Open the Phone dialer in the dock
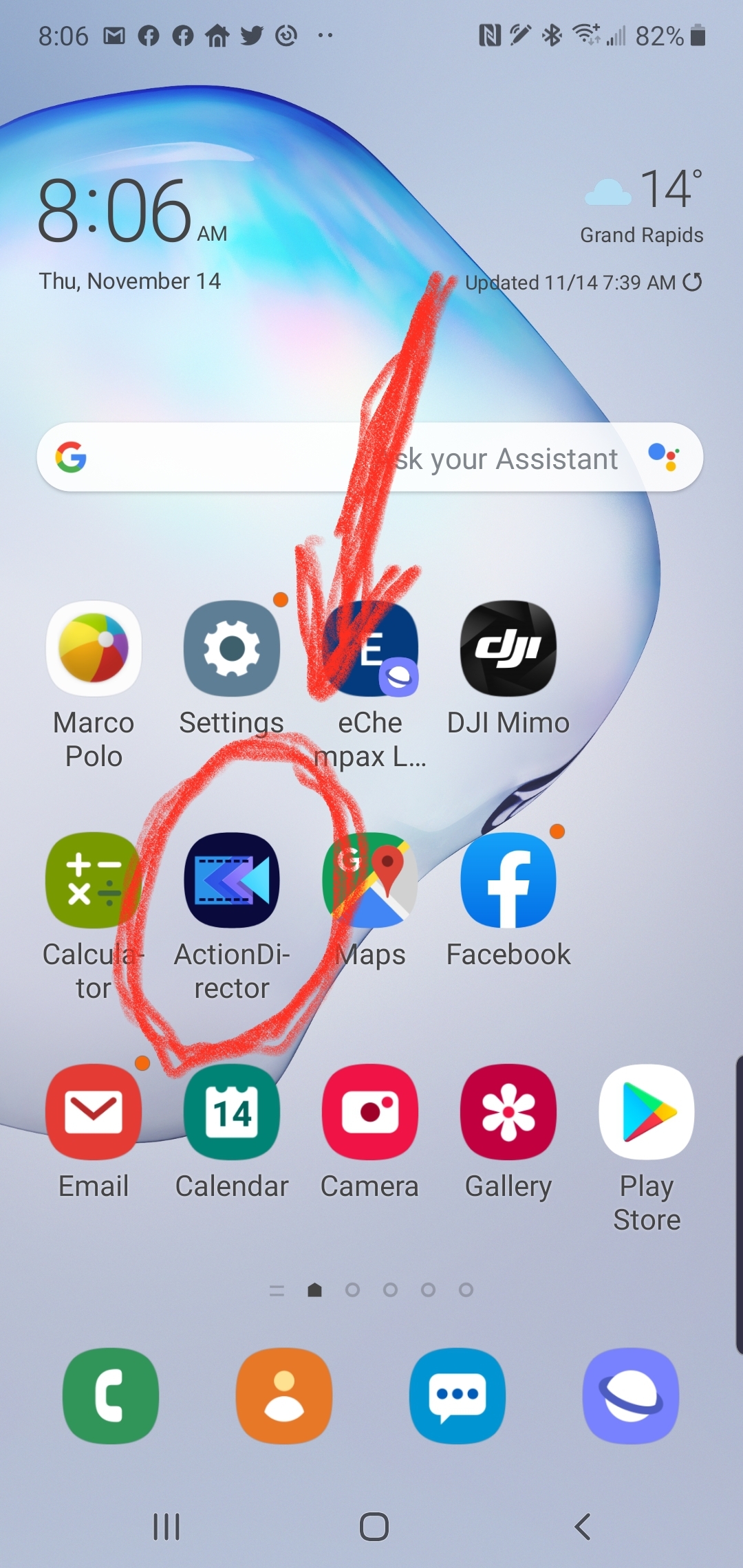This screenshot has height=1568, width=743. (111, 1395)
